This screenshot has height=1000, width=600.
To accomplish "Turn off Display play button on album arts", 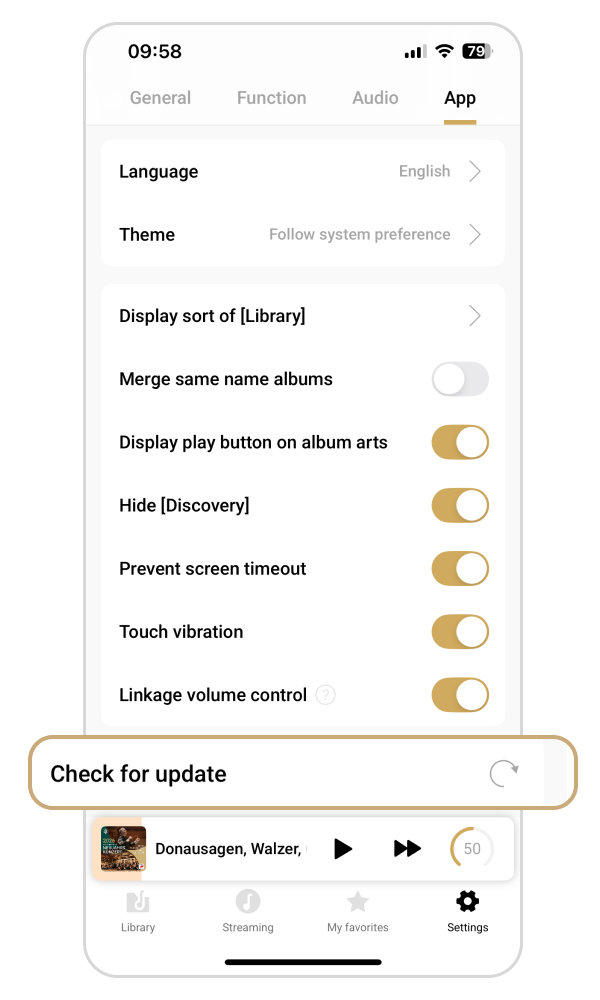I will (x=460, y=442).
